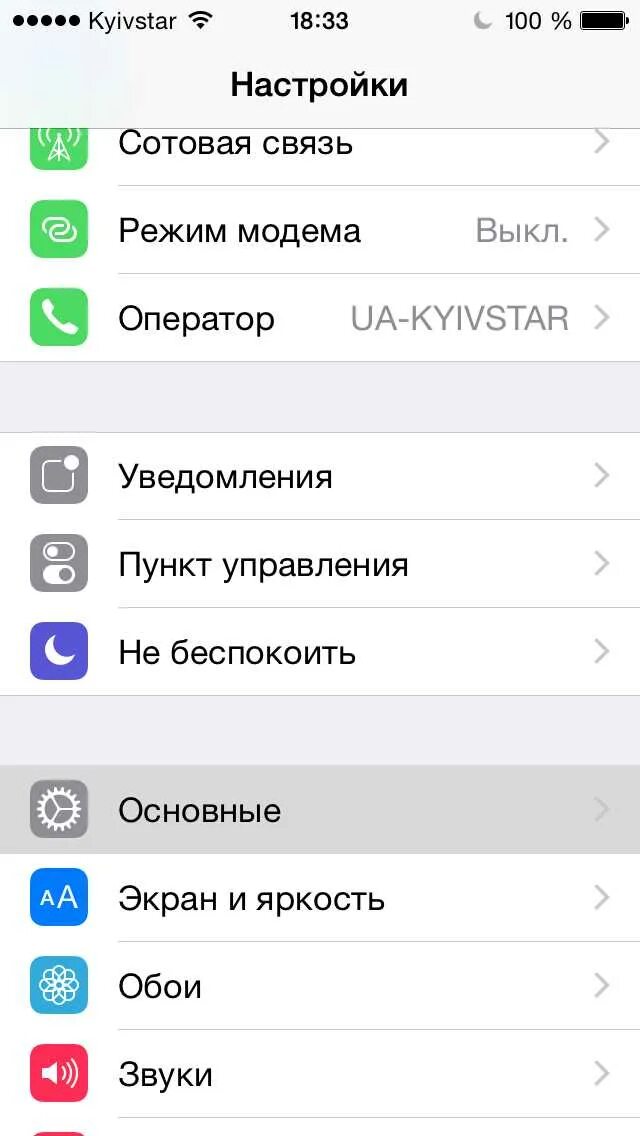This screenshot has width=640, height=1136.
Task: Open Экран и яркость settings
Action: (320, 898)
